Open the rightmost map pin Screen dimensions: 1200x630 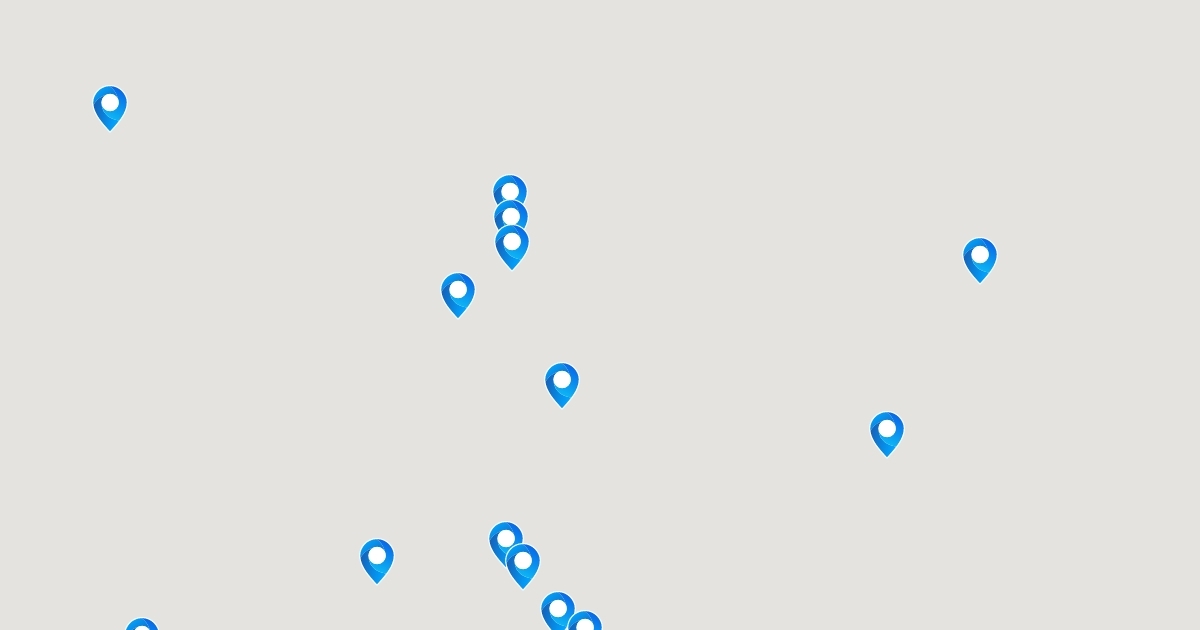pyautogui.click(x=980, y=257)
